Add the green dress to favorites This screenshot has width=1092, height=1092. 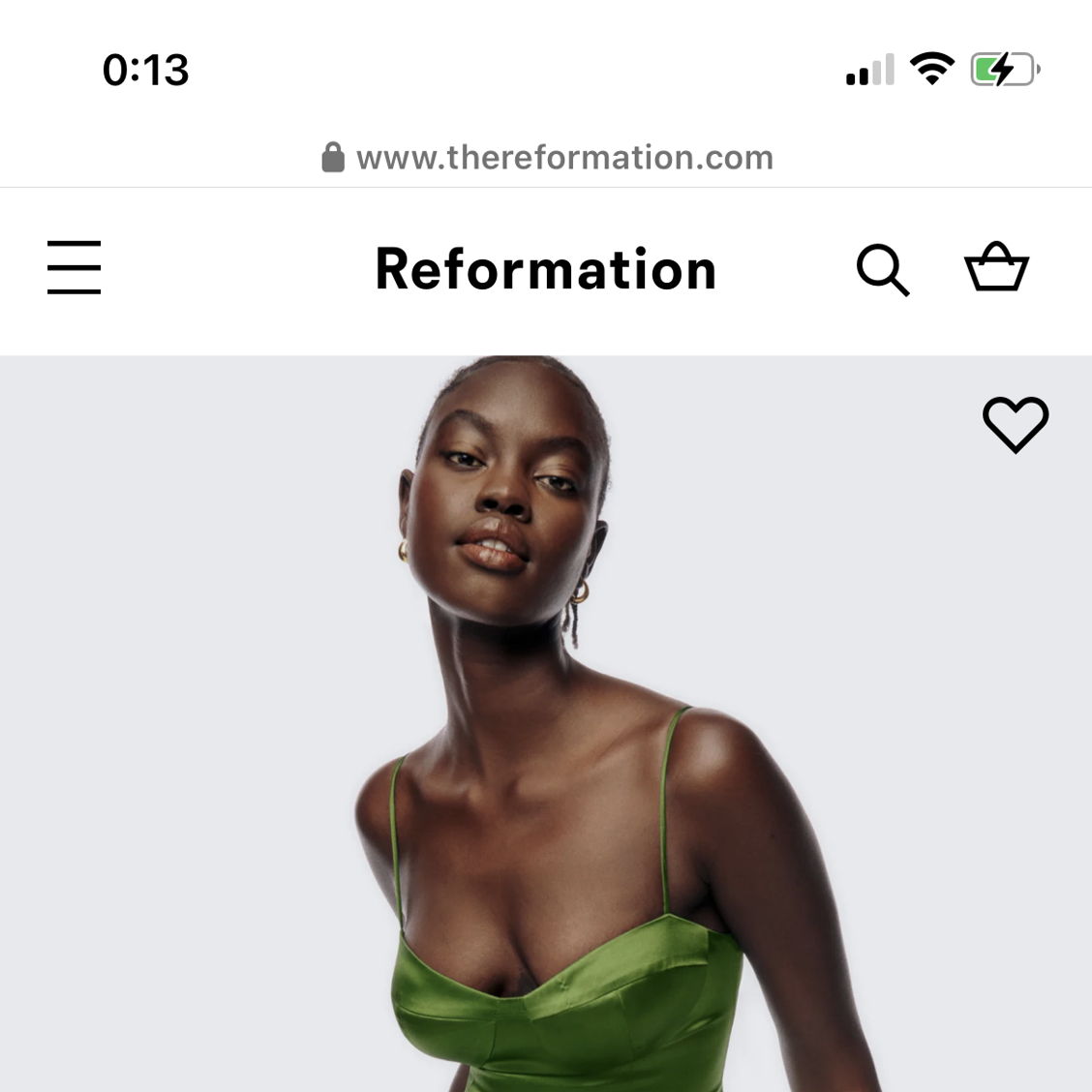(x=1016, y=424)
